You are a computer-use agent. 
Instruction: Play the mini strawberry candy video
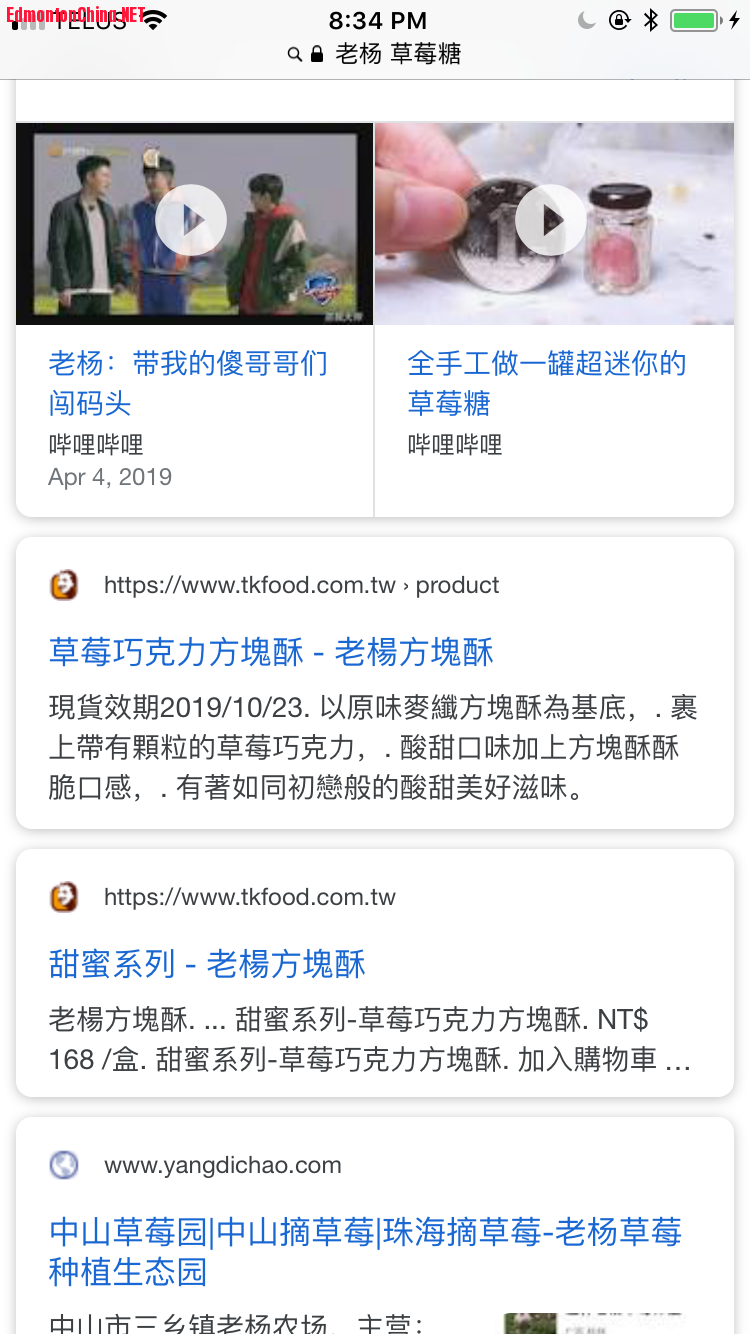[551, 220]
